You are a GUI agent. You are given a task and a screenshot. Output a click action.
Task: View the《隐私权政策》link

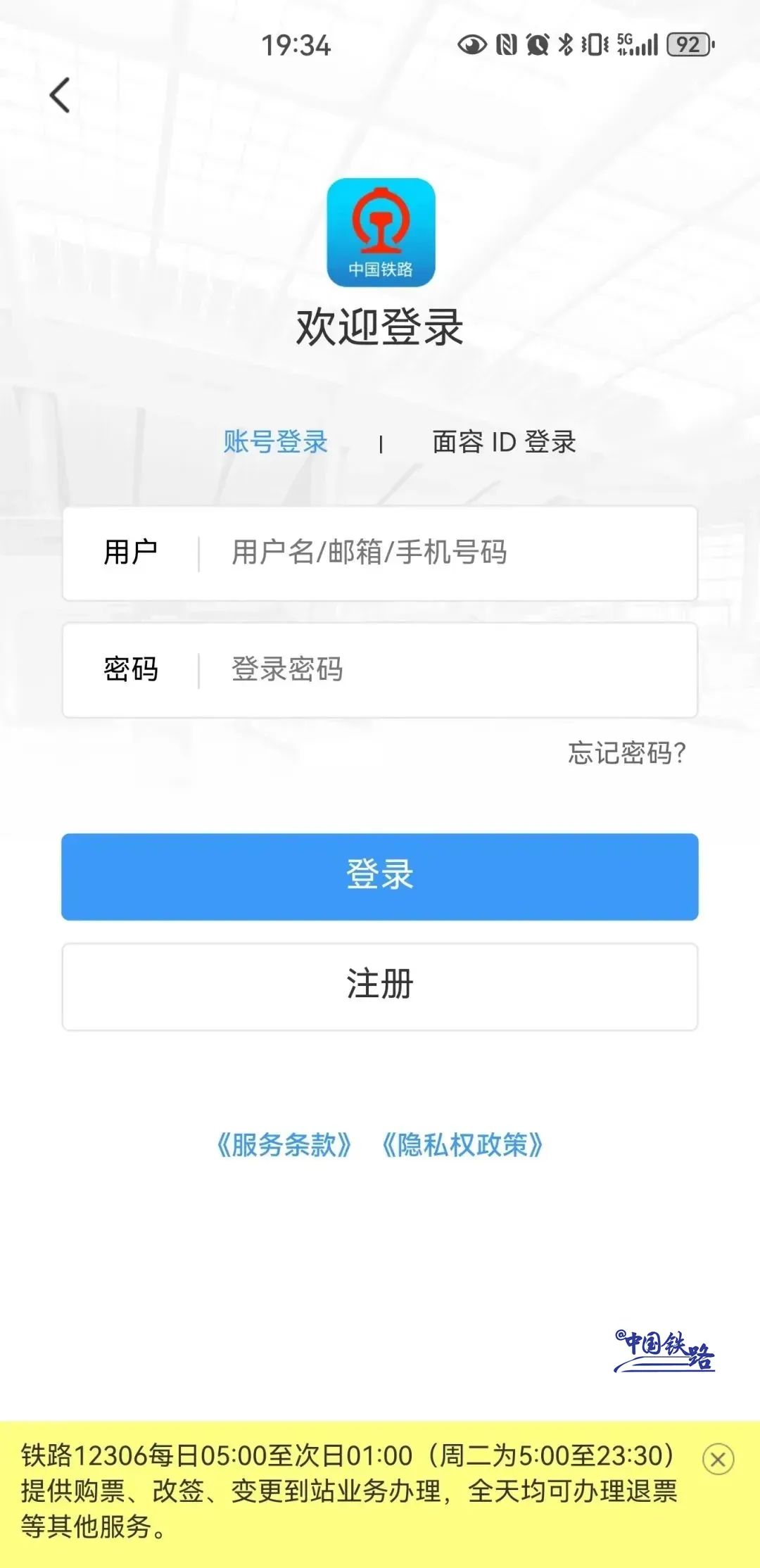click(x=462, y=1145)
